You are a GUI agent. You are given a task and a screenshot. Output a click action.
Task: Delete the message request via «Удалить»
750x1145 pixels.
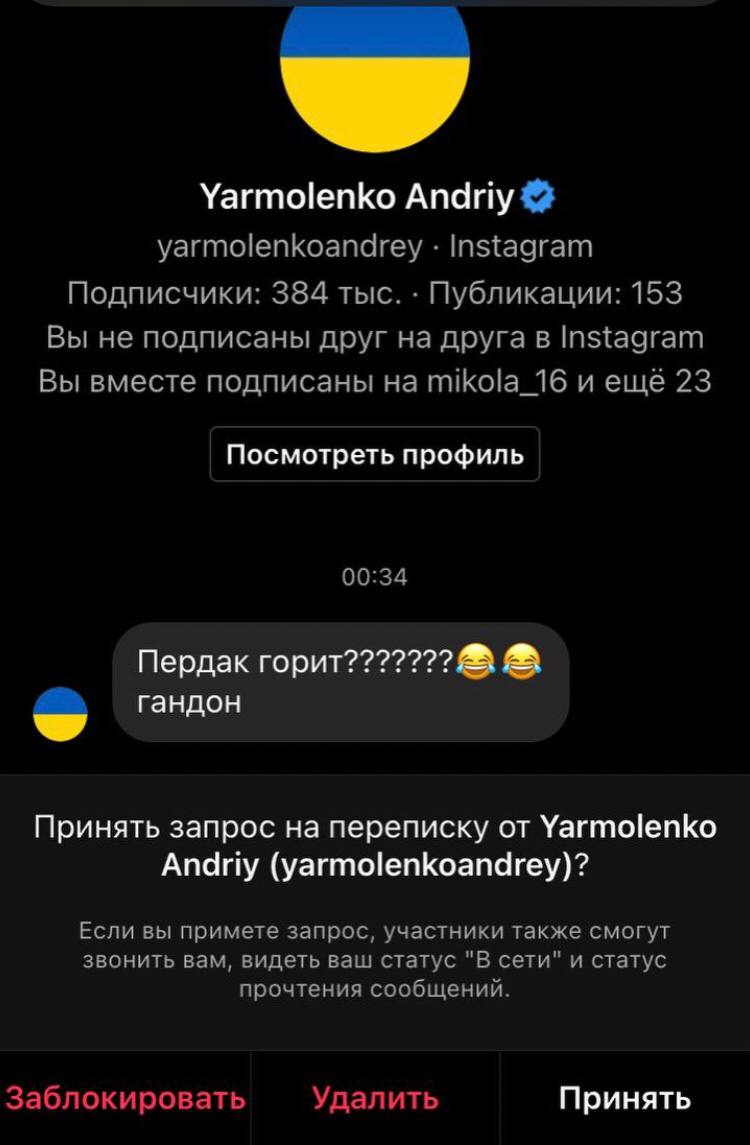point(375,1098)
